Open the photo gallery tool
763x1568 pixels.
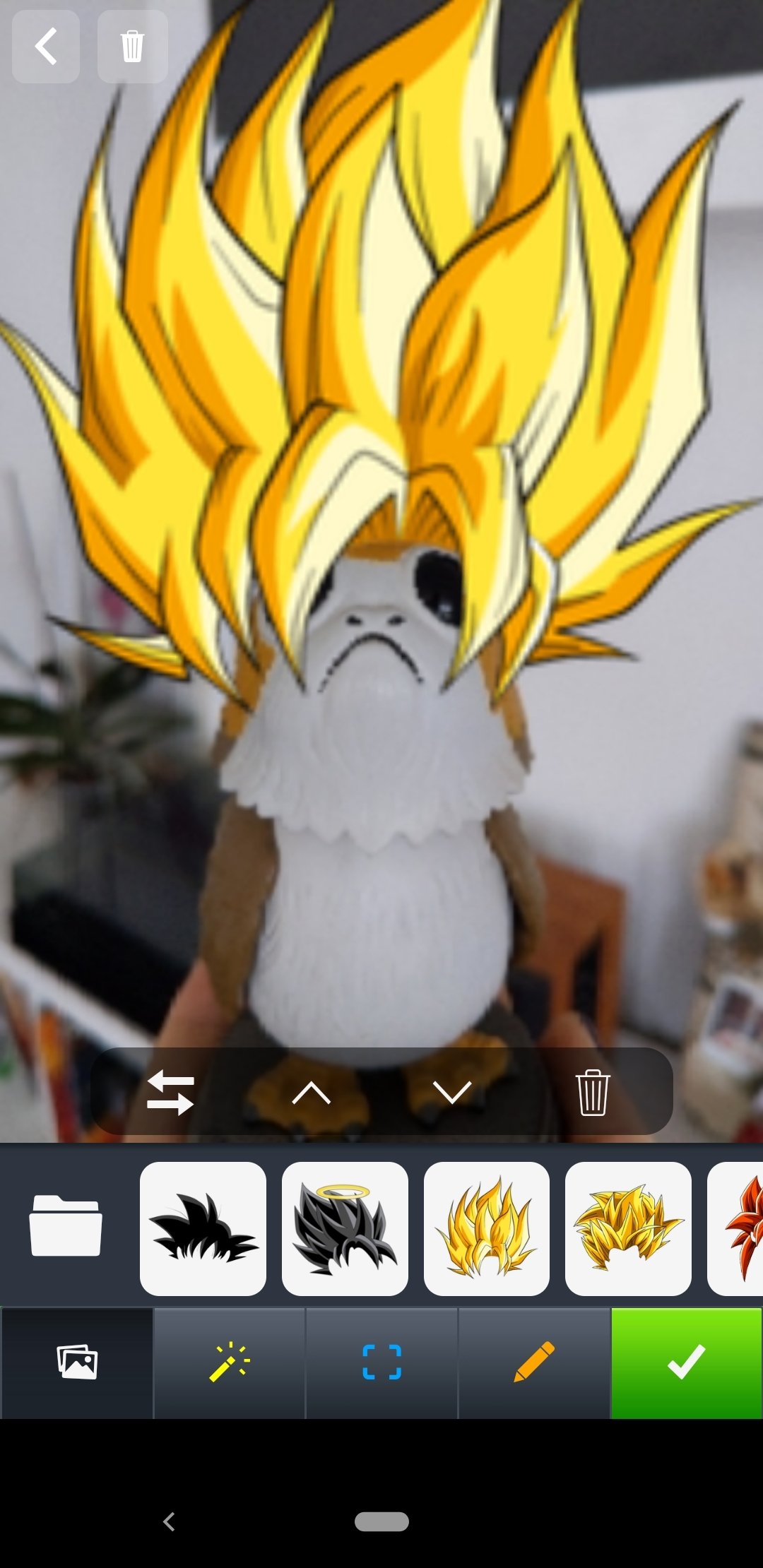point(77,1362)
